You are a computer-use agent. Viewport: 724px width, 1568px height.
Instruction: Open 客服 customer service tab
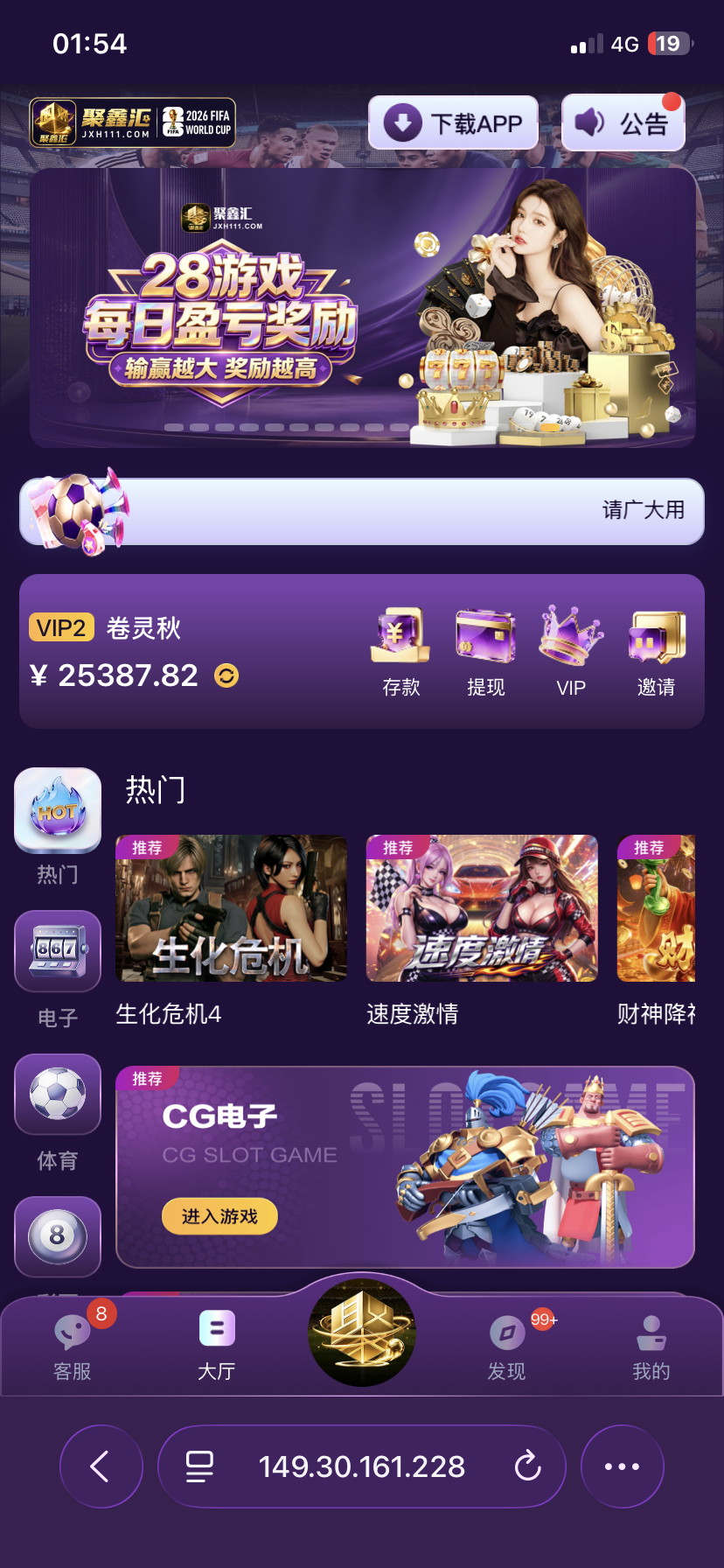(x=73, y=1346)
